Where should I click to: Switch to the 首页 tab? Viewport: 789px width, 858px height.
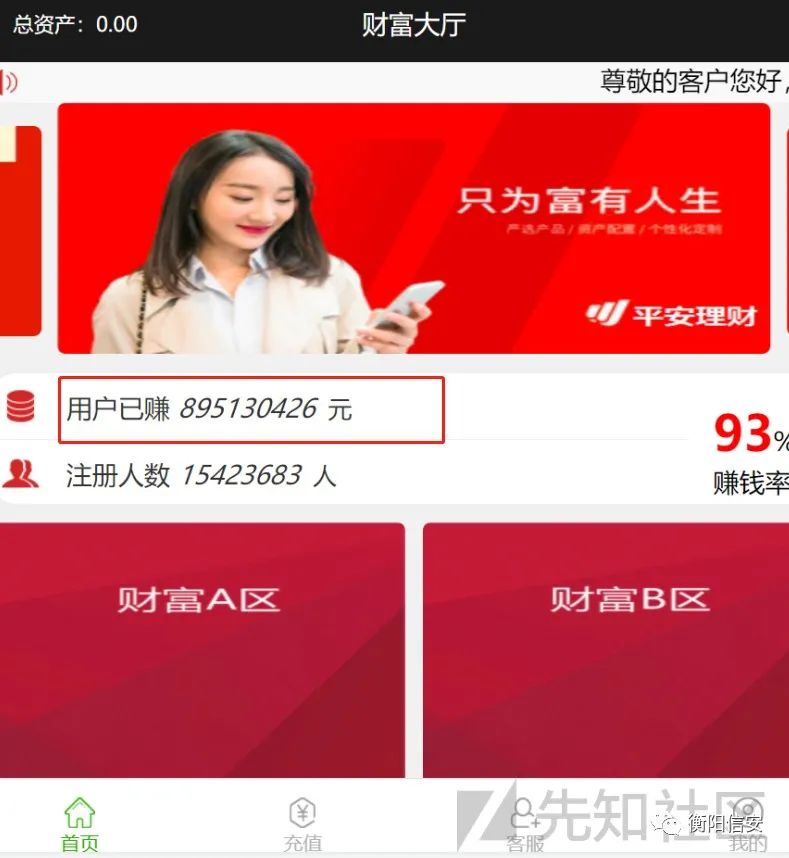[x=80, y=825]
